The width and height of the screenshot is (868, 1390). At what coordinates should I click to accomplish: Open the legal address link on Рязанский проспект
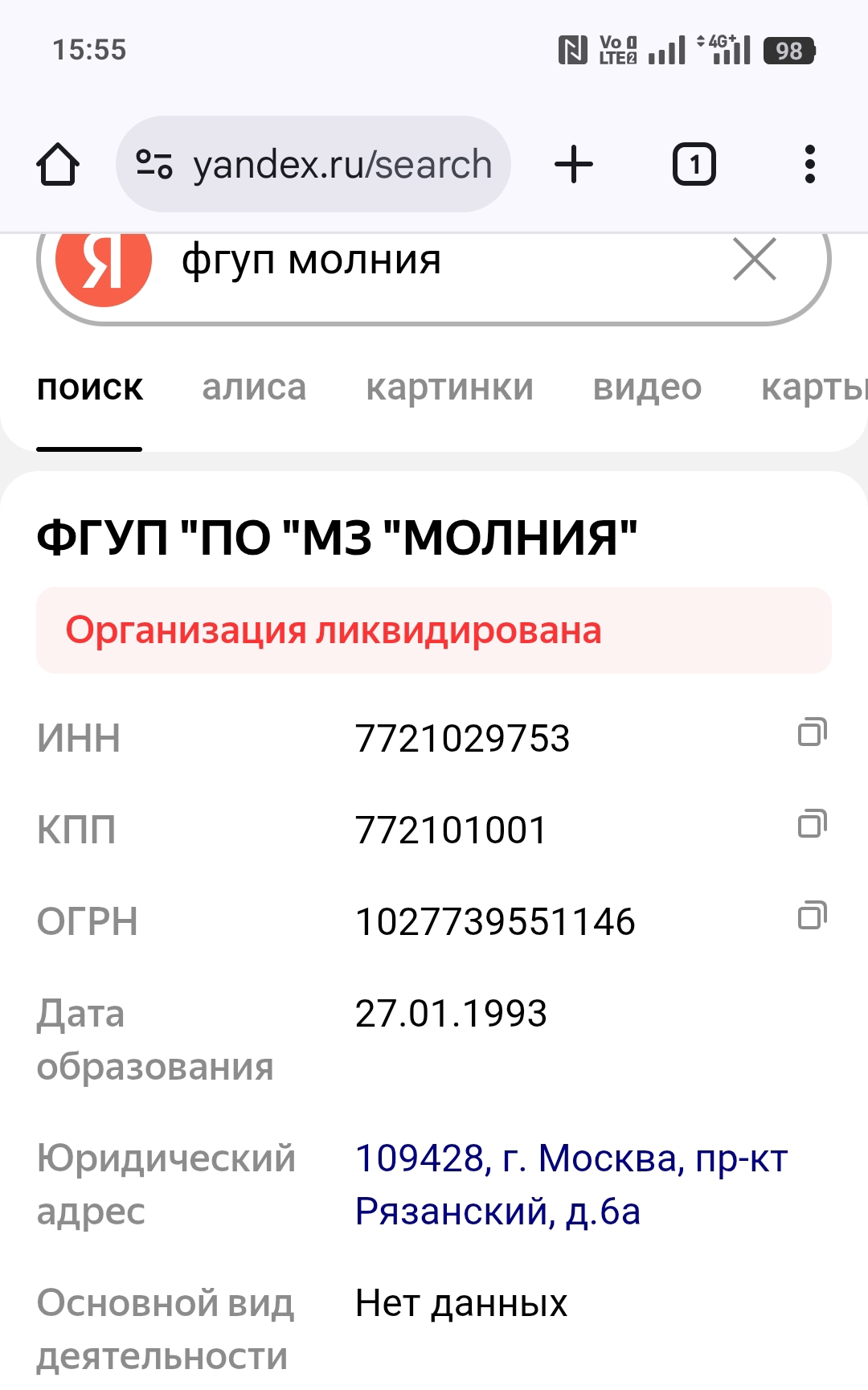[571, 1184]
